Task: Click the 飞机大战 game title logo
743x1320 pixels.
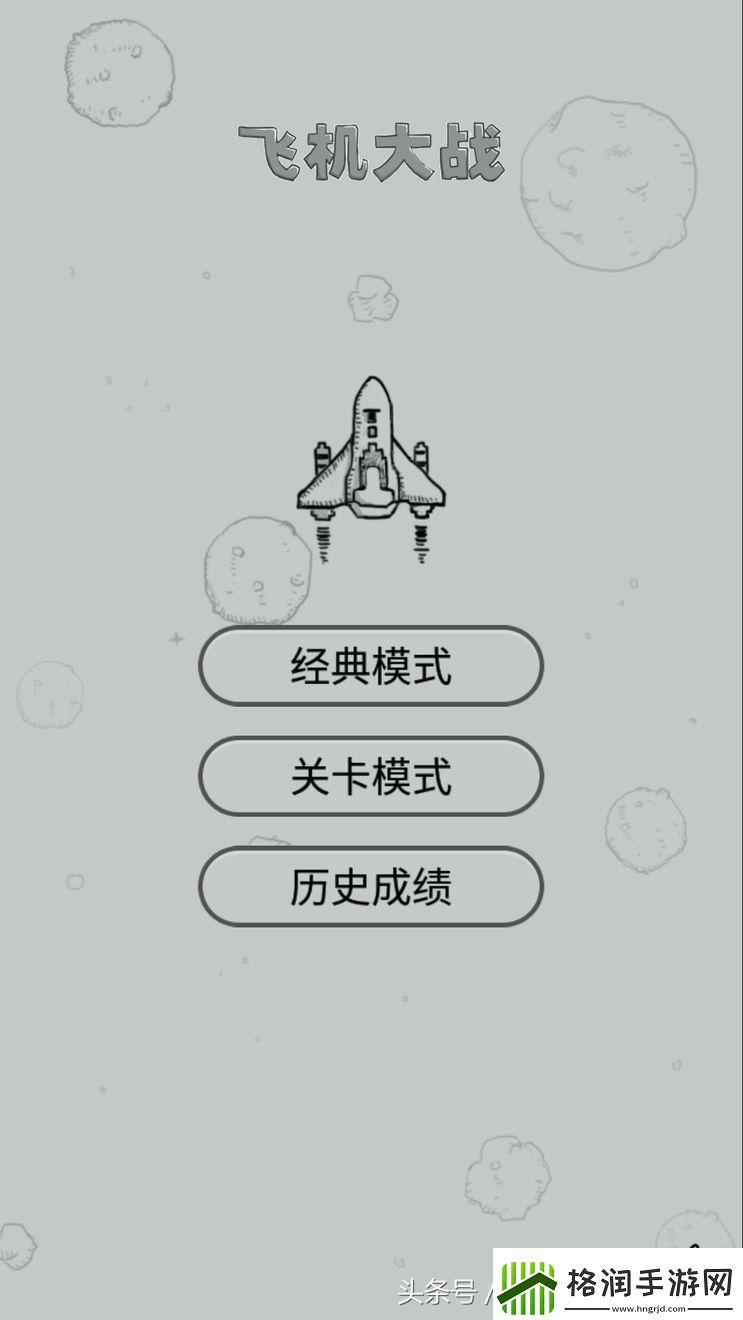Action: tap(371, 148)
